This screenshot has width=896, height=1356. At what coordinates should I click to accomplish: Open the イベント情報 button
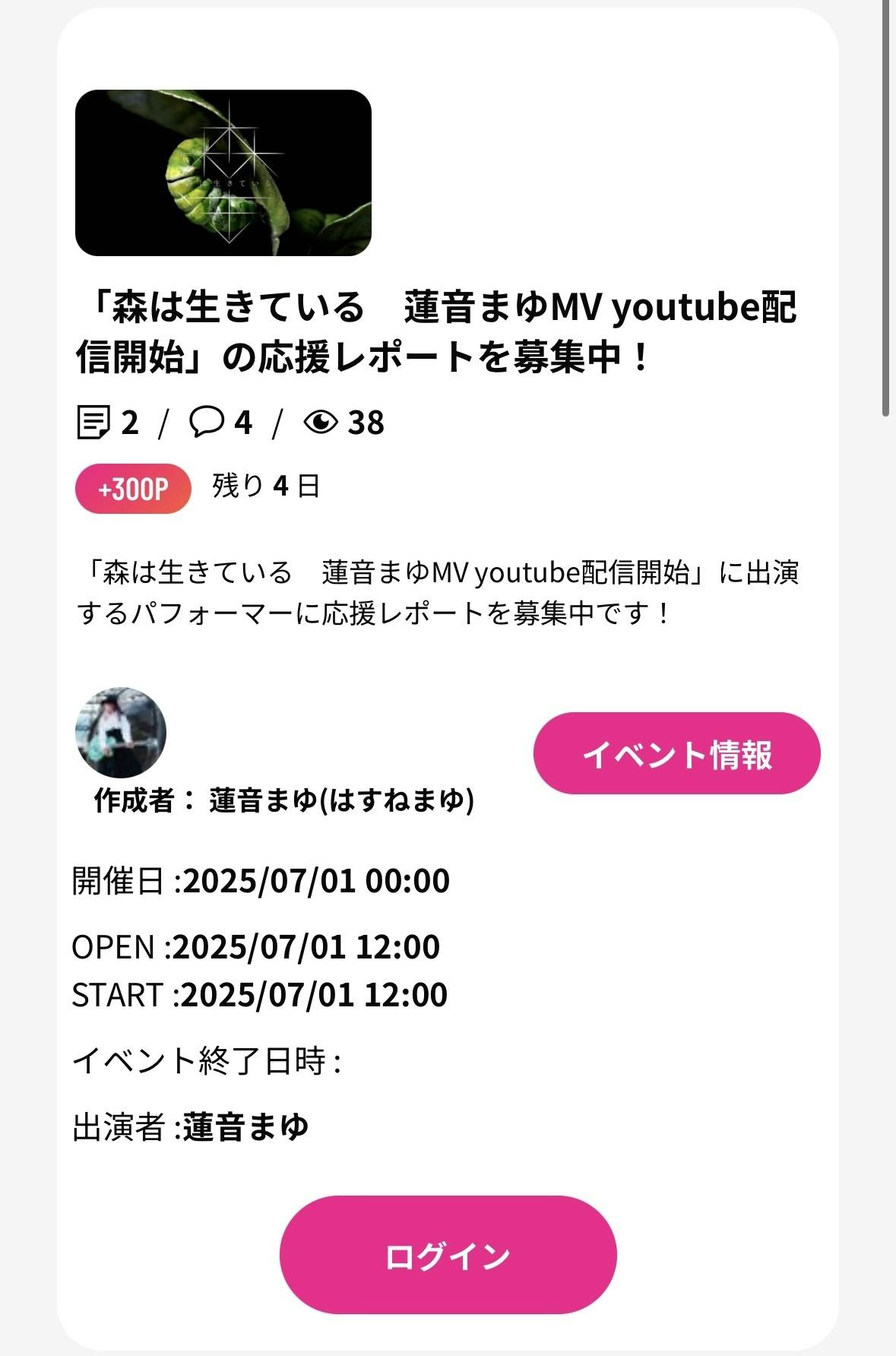click(676, 753)
